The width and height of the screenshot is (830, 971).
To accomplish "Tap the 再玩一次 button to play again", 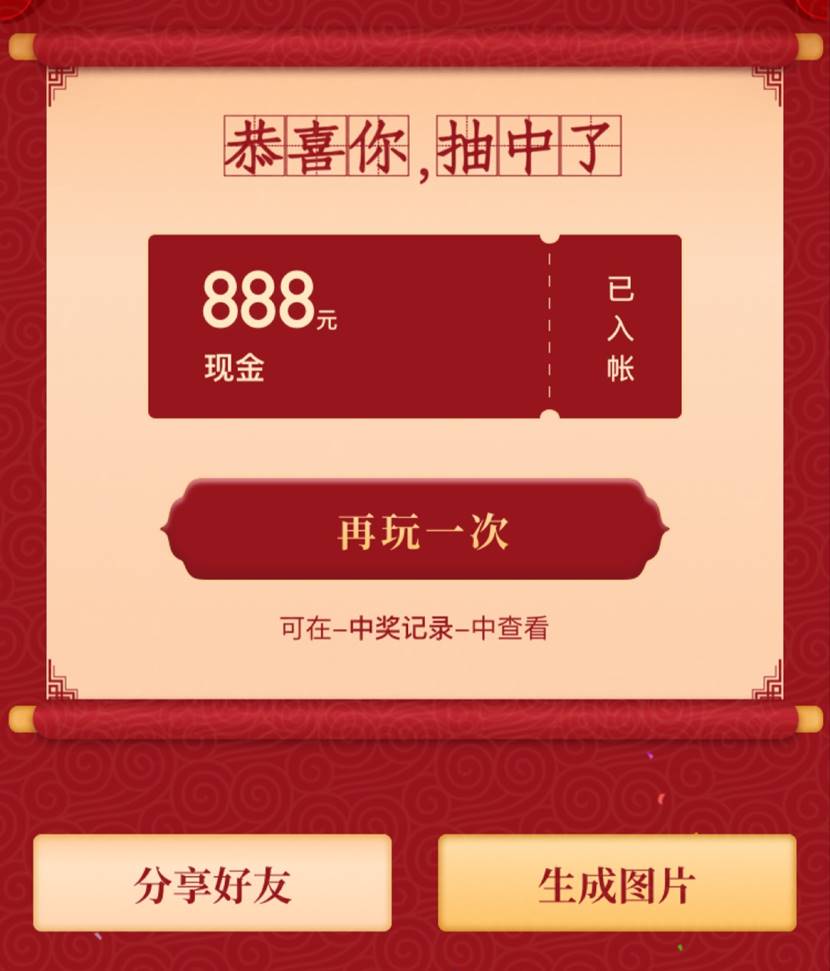I will click(415, 530).
